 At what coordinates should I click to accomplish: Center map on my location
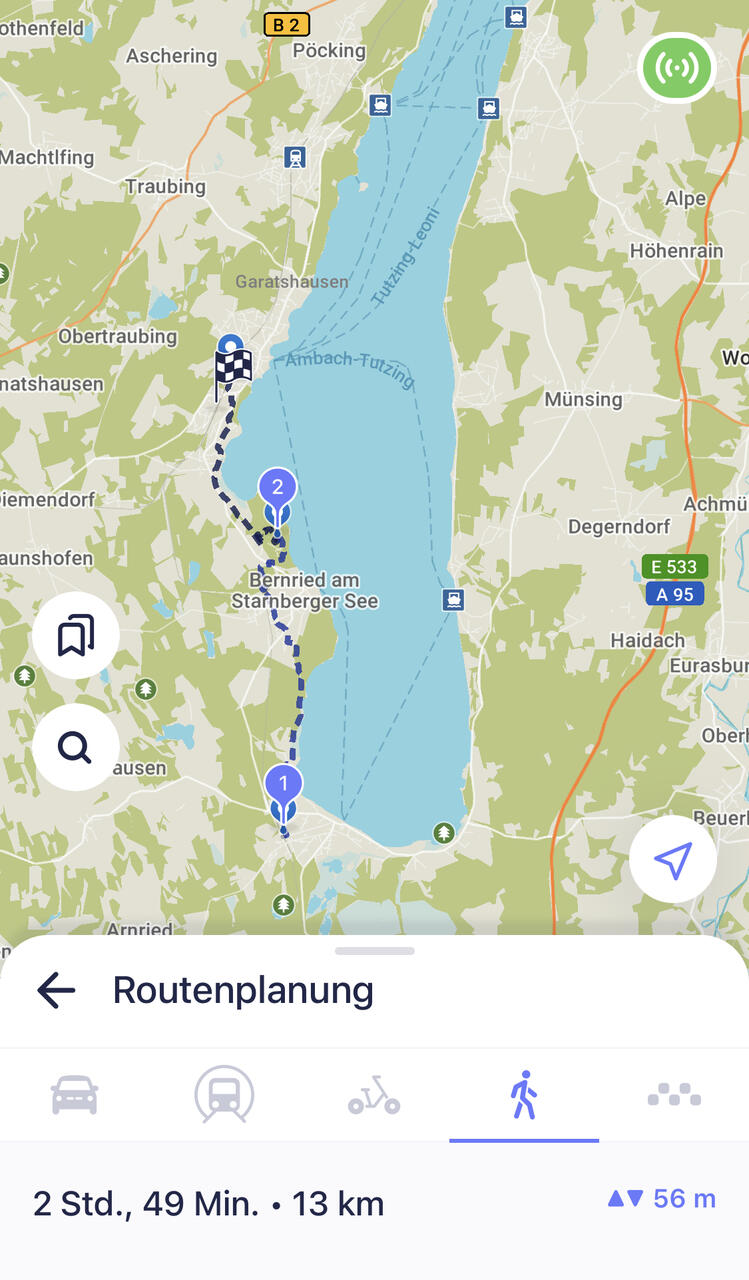[x=673, y=860]
